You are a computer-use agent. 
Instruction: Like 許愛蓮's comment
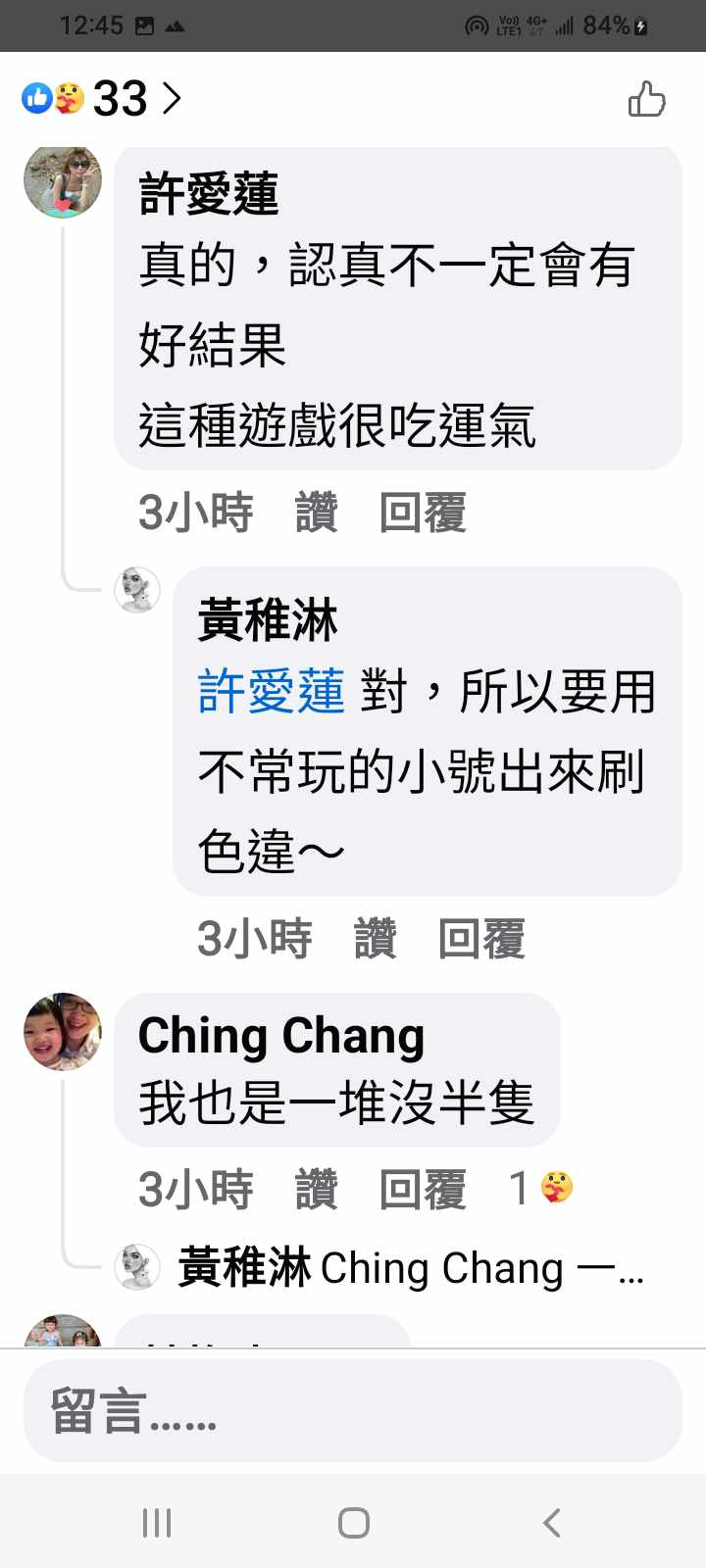pos(316,513)
